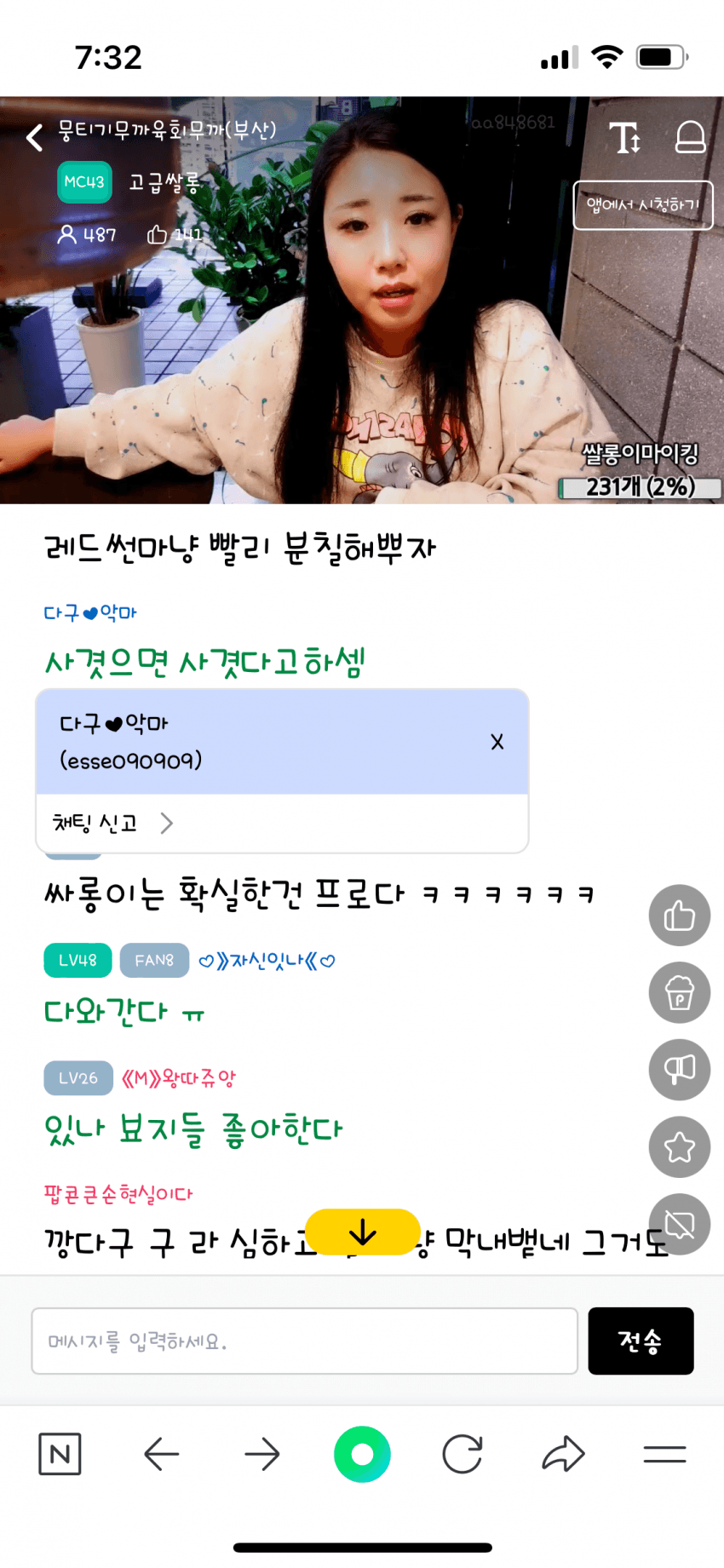Share this page
The height and width of the screenshot is (1568, 724).
[x=563, y=1454]
